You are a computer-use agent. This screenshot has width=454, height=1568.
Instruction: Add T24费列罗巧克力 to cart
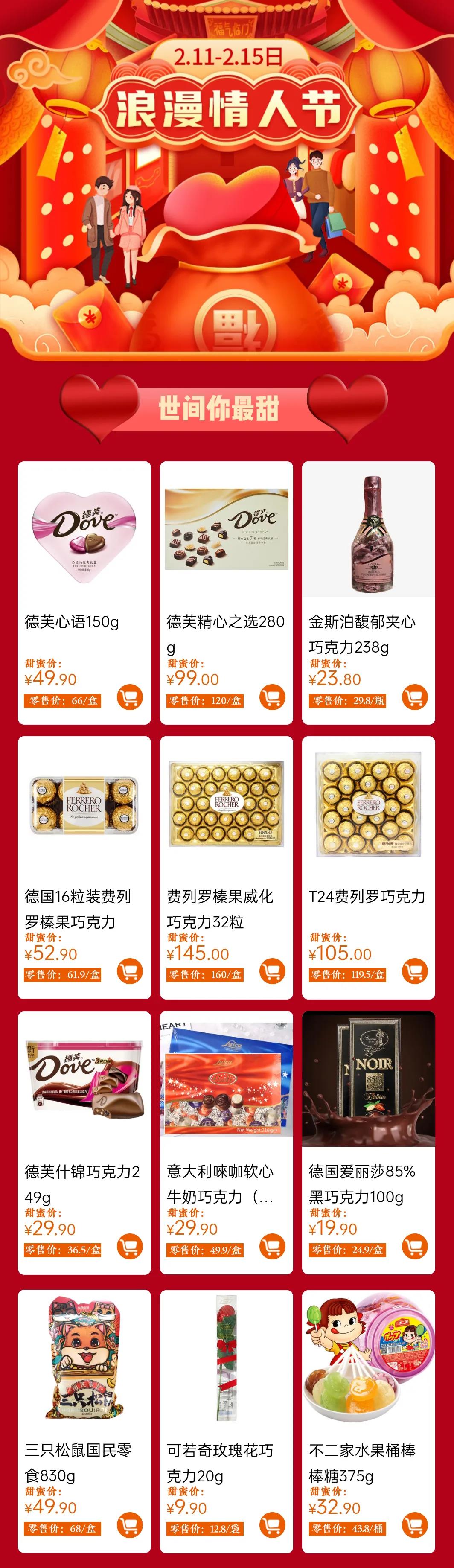click(x=414, y=971)
